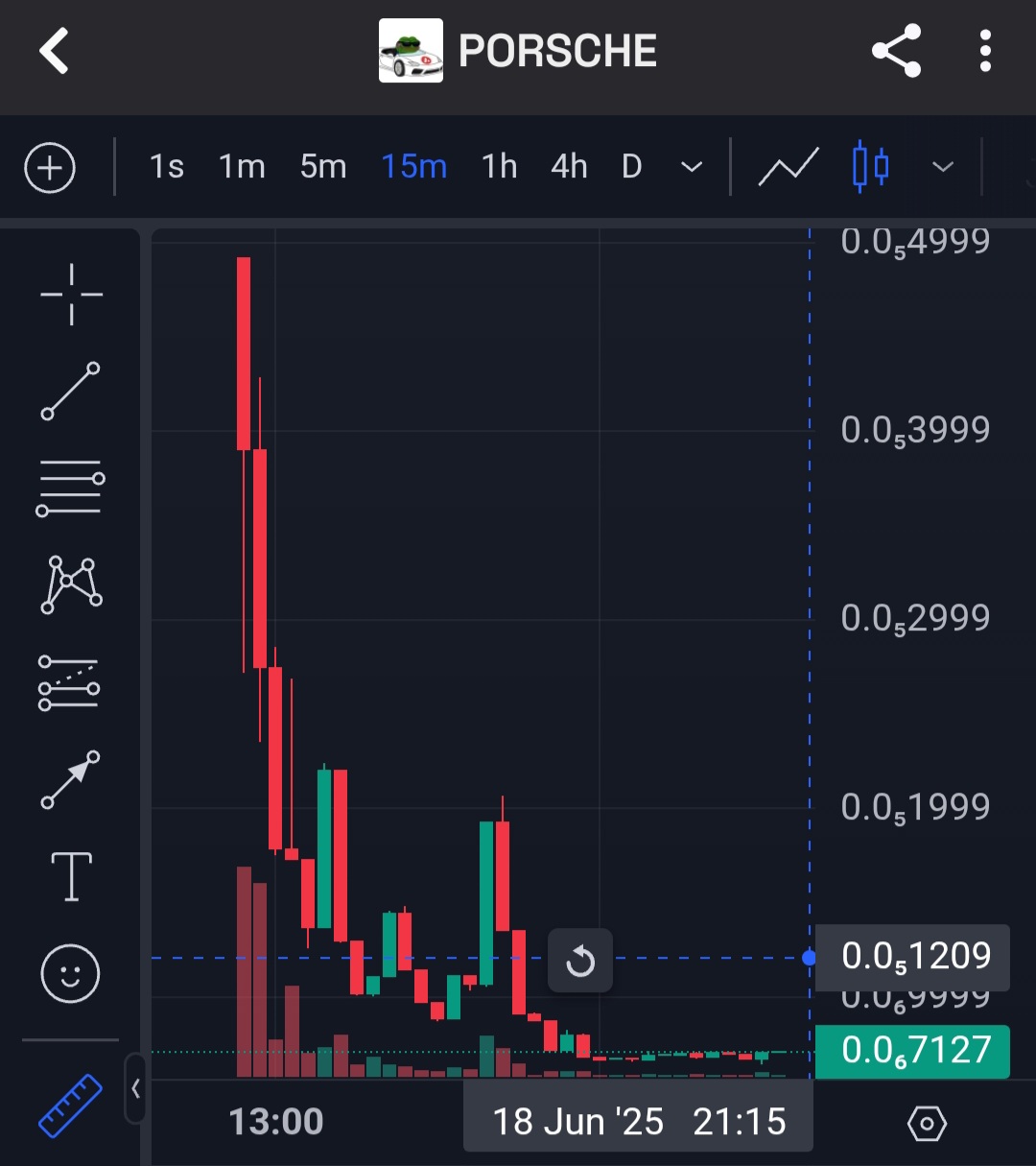Go back using the top arrow
The image size is (1036, 1166).
point(55,51)
